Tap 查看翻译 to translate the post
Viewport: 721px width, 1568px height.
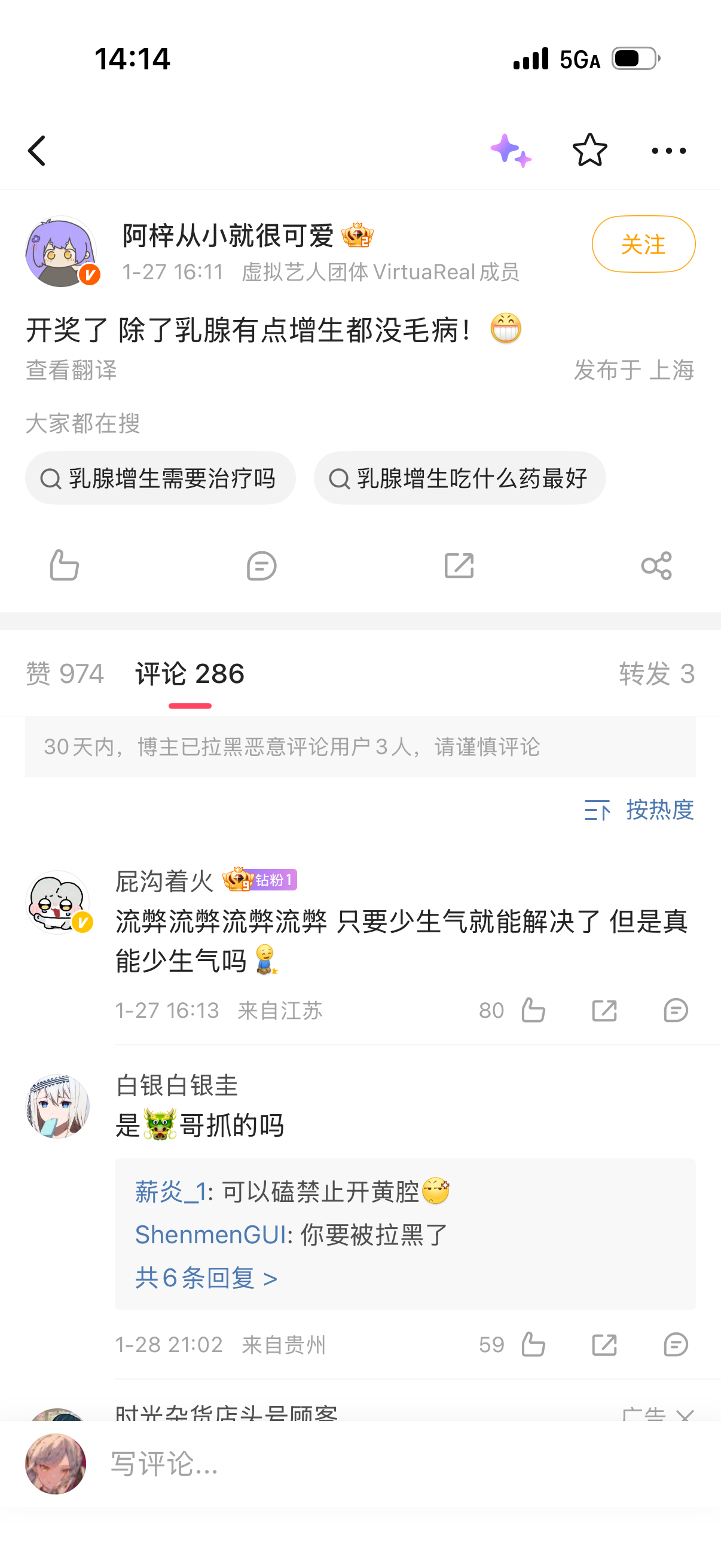tap(71, 370)
